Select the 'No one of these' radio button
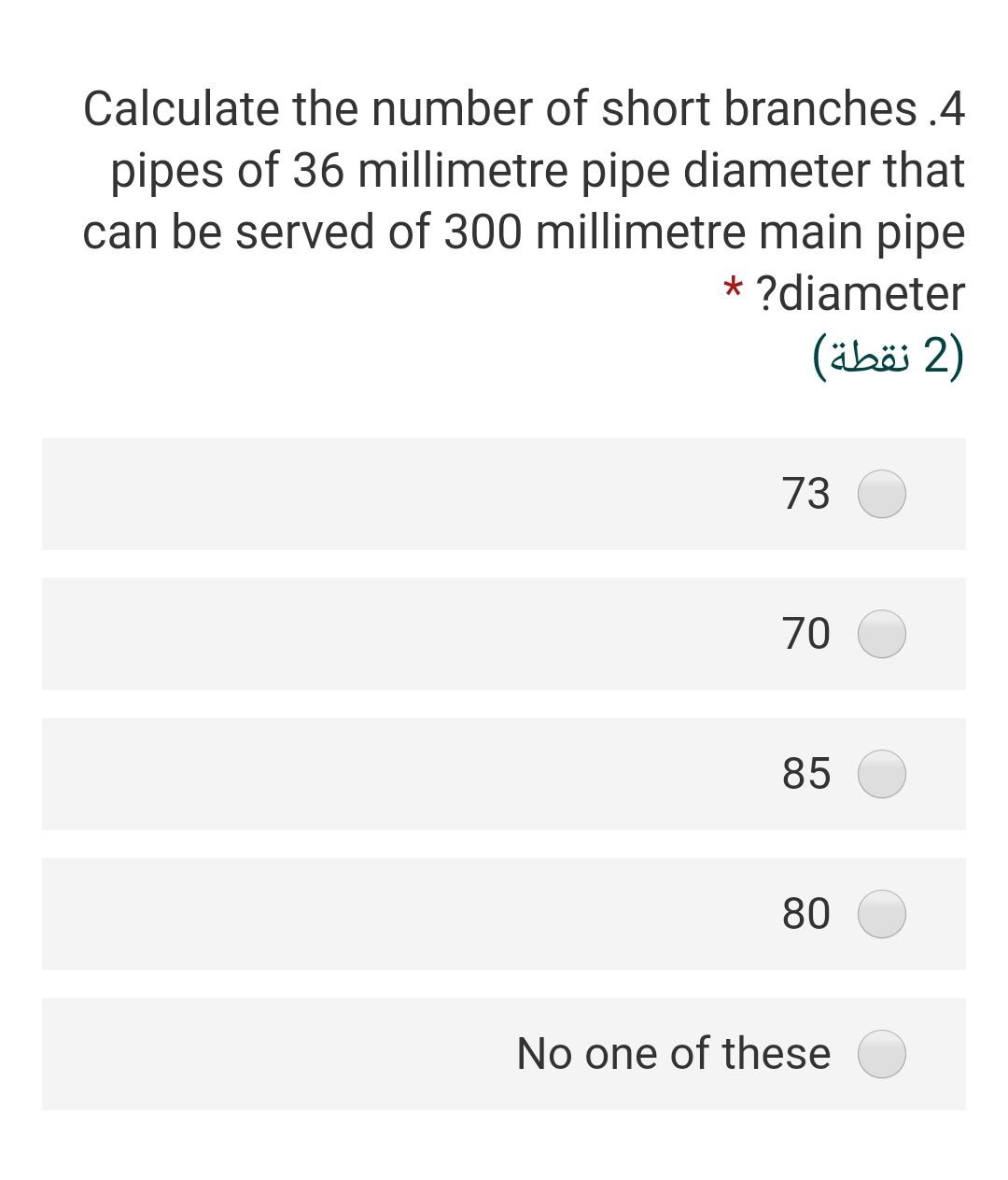Viewport: 1008px width, 1180px height. (881, 1053)
